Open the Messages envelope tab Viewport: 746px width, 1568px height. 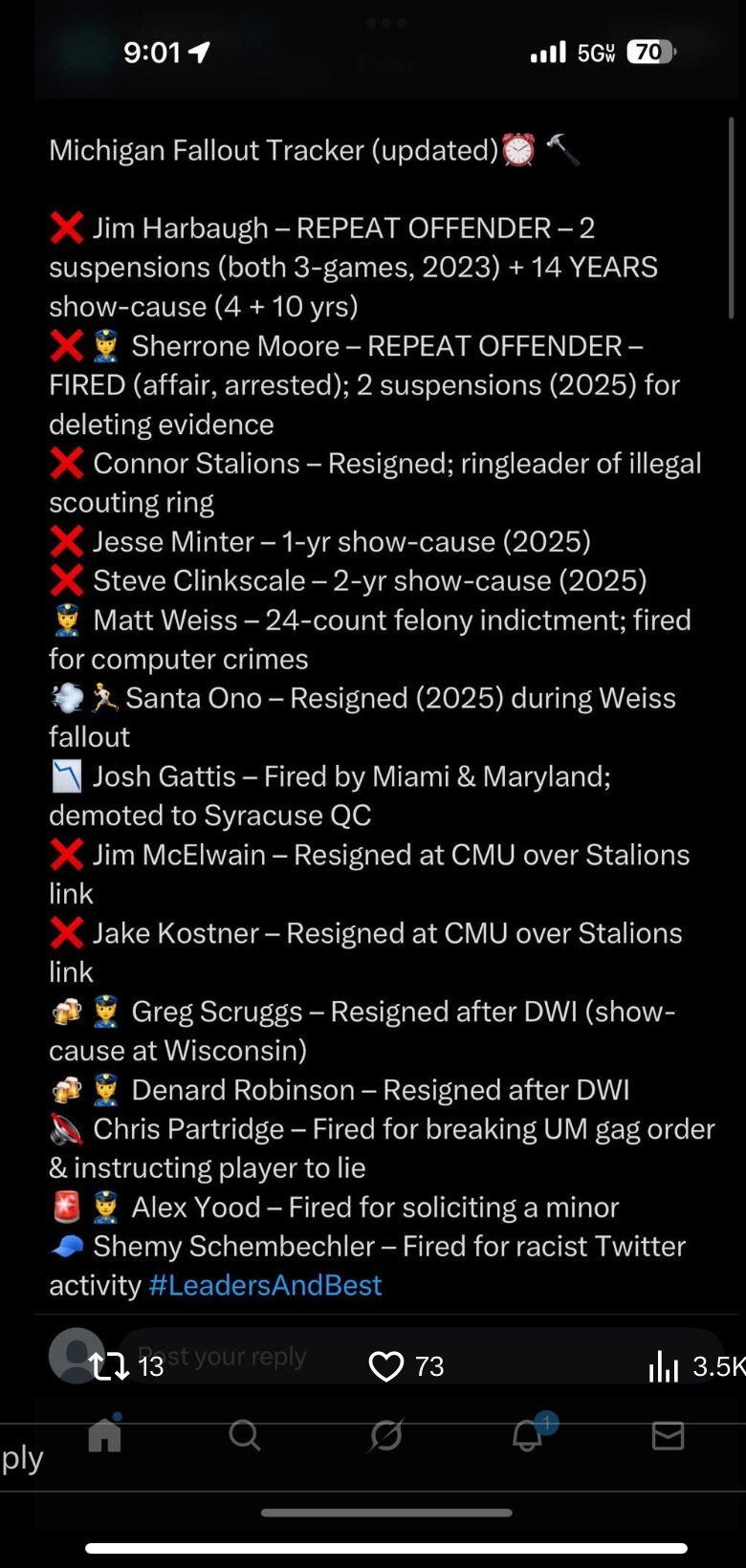(x=668, y=1435)
